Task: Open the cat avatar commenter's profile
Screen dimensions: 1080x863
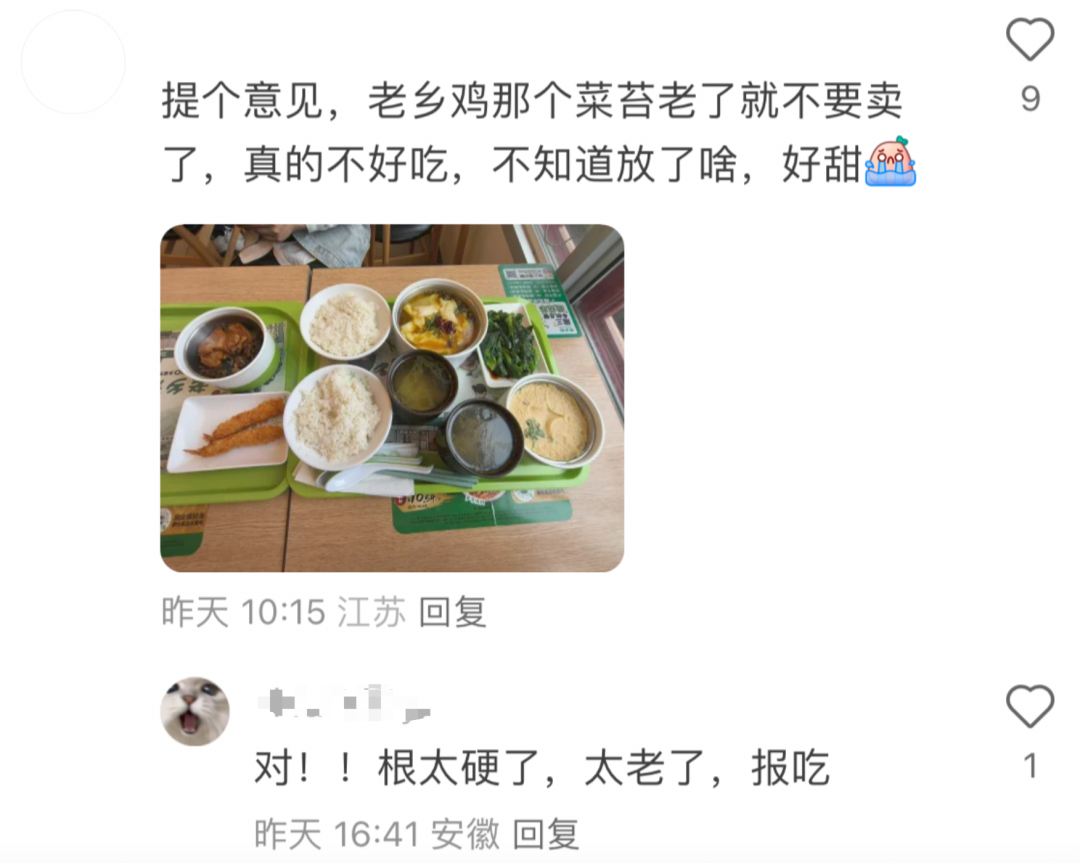Action: coord(195,711)
